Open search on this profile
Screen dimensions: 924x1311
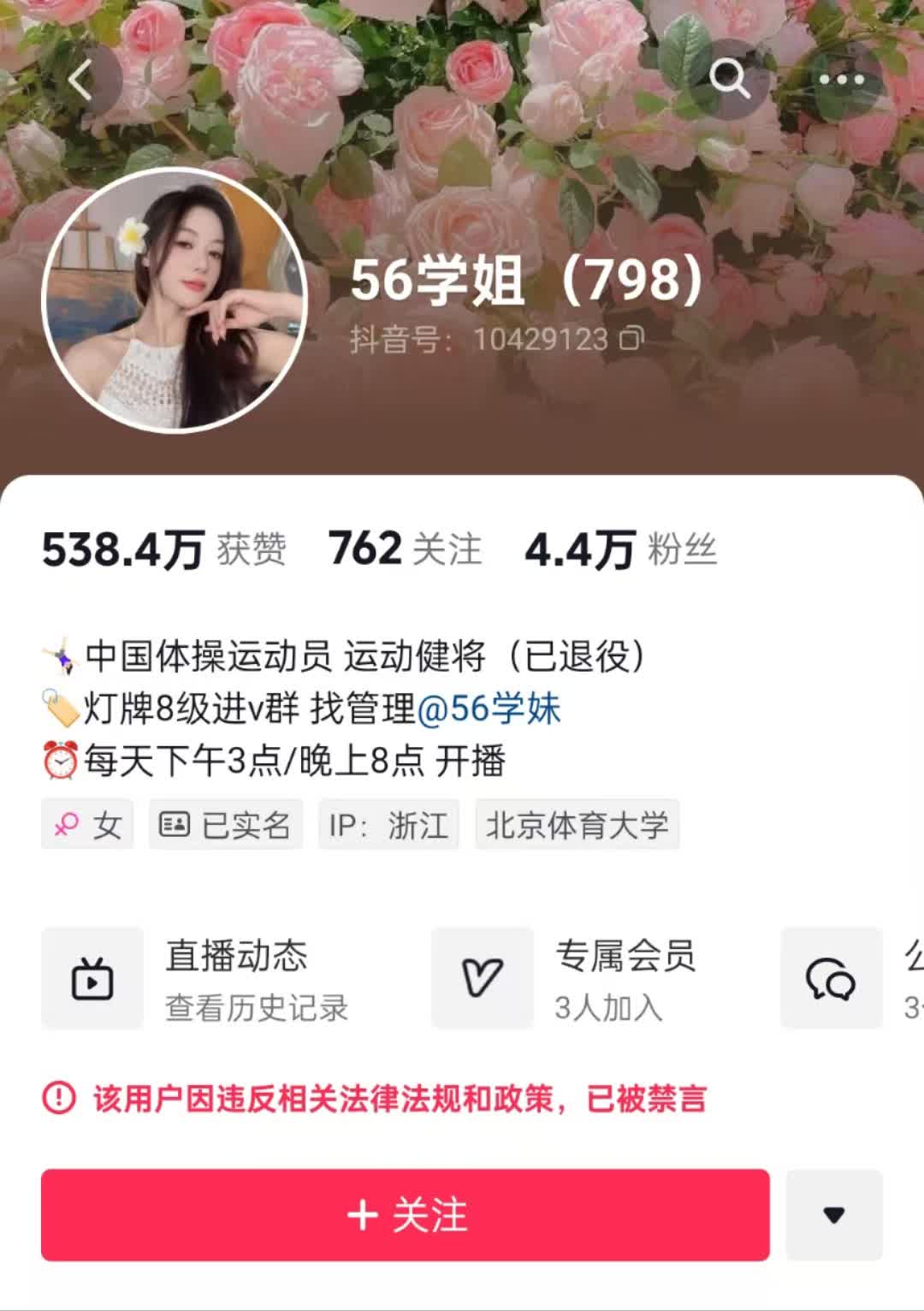coord(729,80)
